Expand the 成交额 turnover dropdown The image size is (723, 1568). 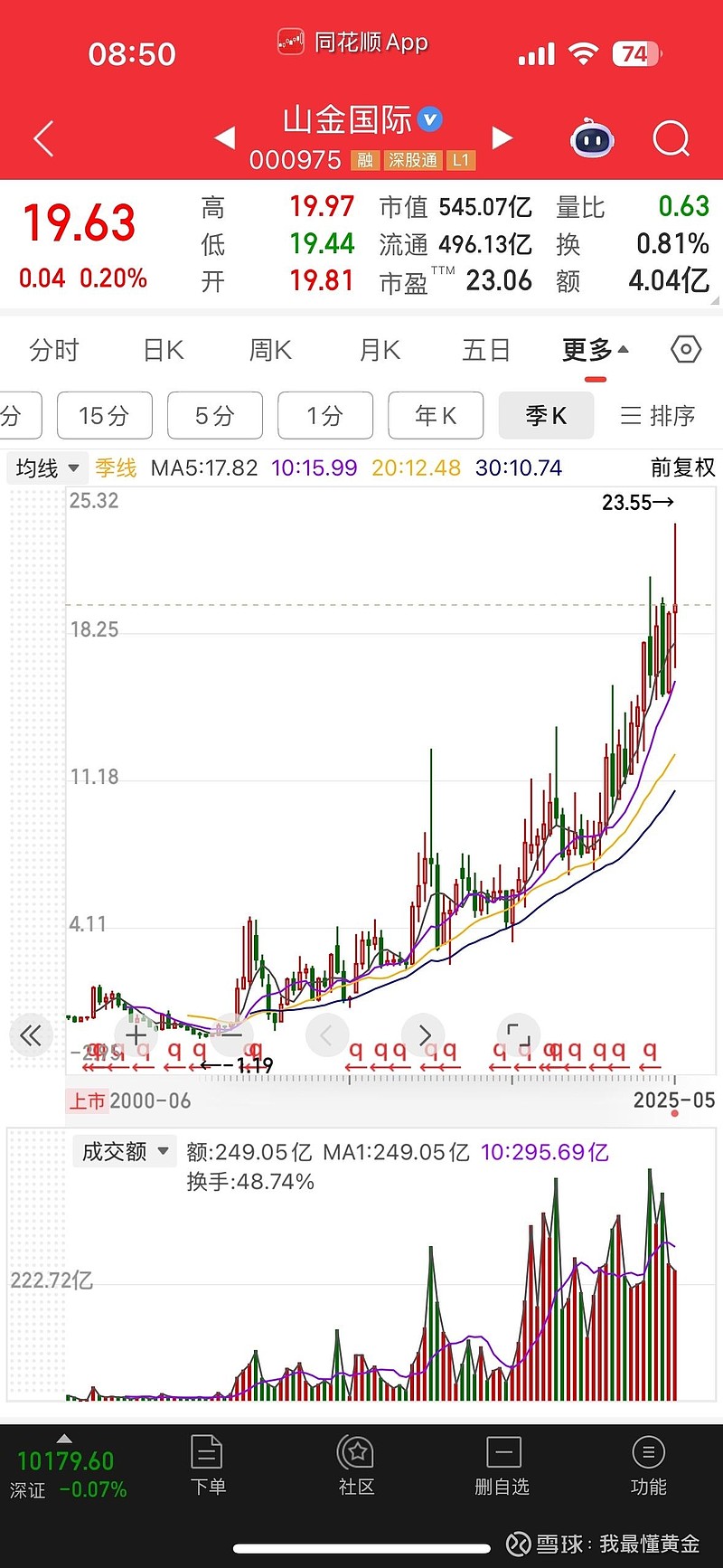125,1151
